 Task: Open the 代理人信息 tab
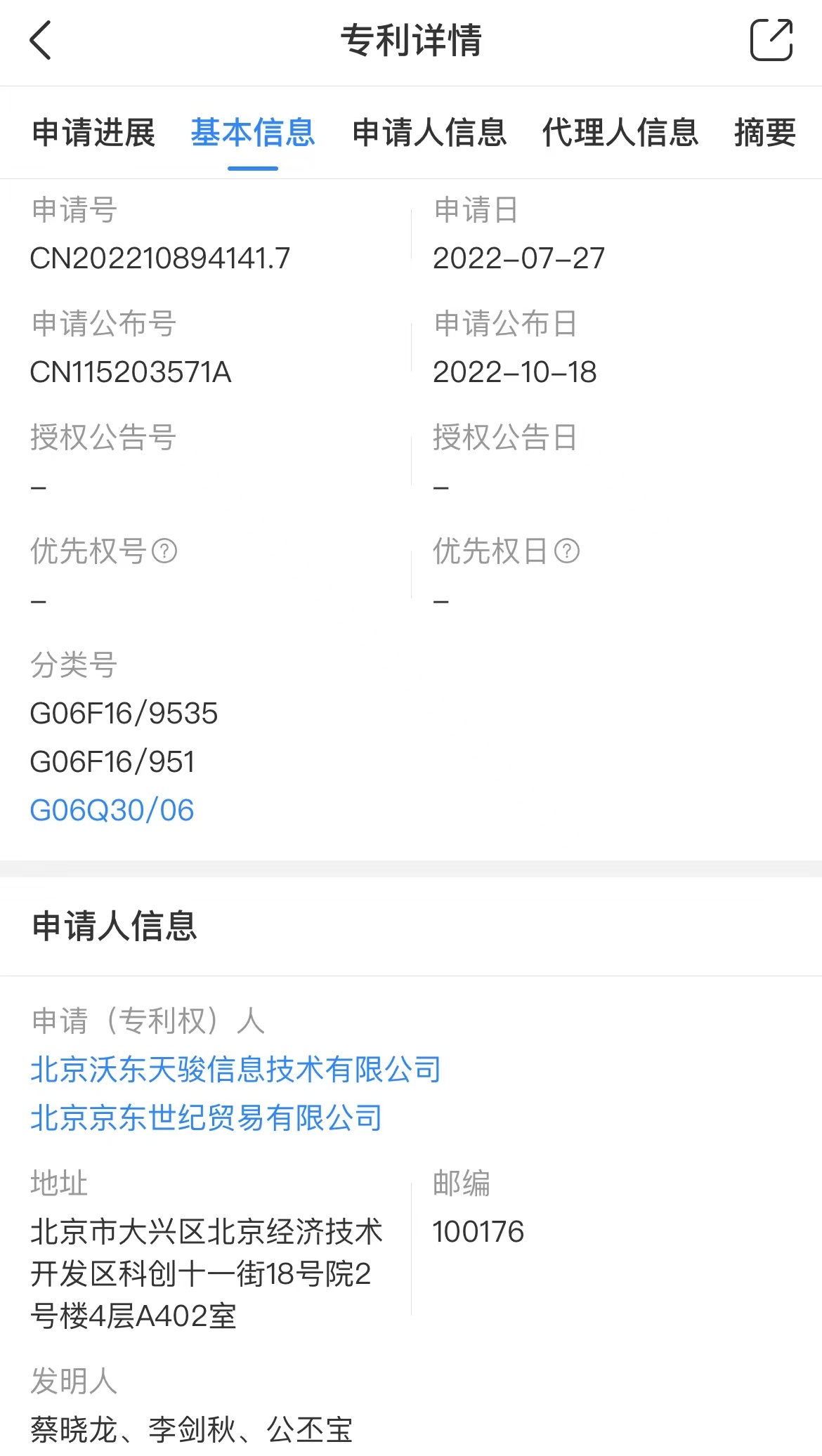point(620,132)
